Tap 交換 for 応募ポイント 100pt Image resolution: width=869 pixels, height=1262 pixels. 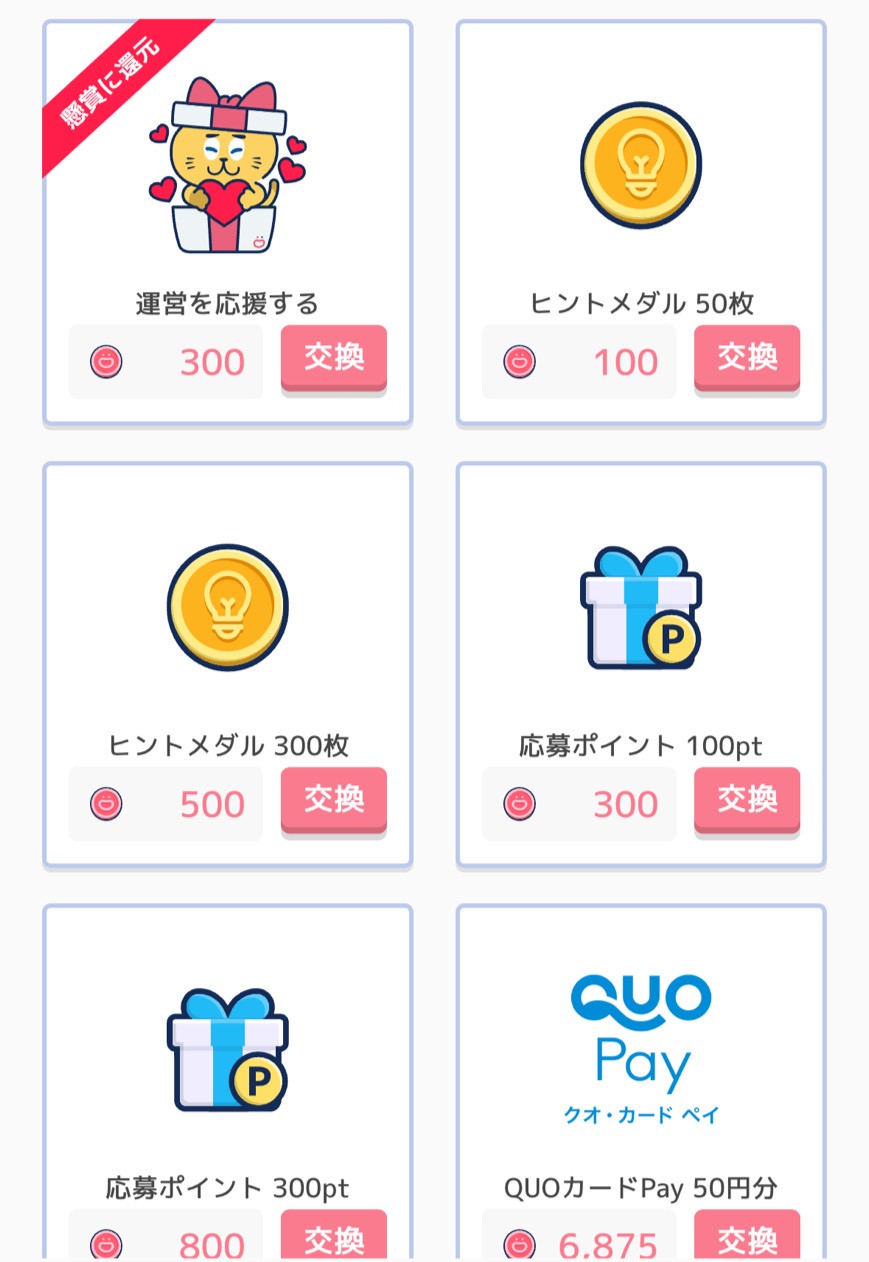[747, 799]
